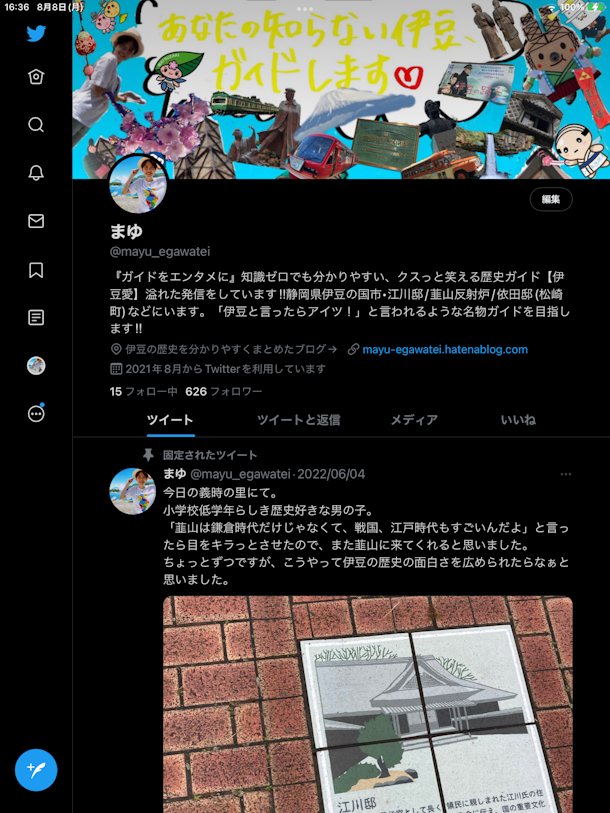Compose a new tweet

36,770
